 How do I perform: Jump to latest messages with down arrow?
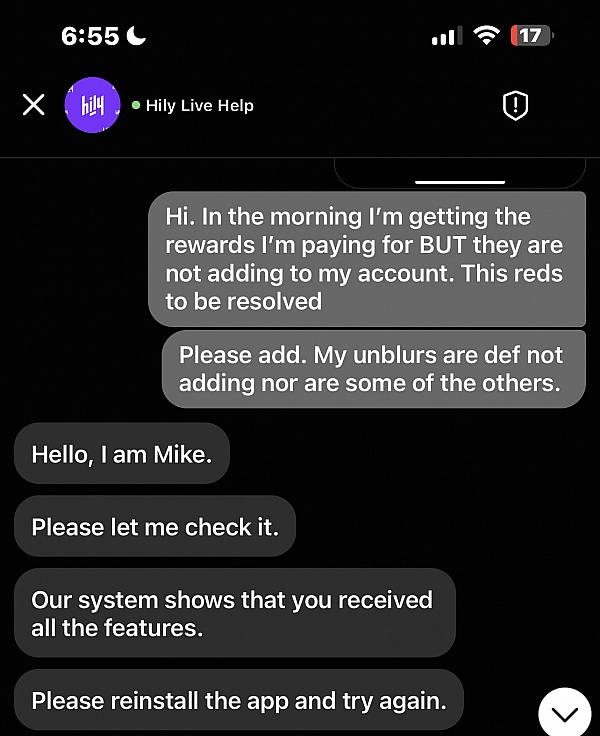pos(565,713)
